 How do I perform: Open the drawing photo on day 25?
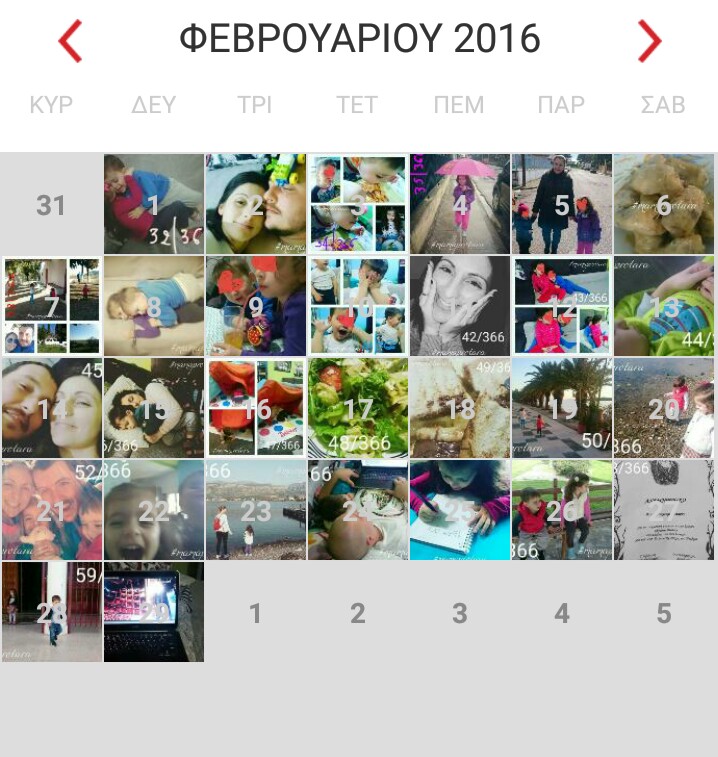[459, 510]
